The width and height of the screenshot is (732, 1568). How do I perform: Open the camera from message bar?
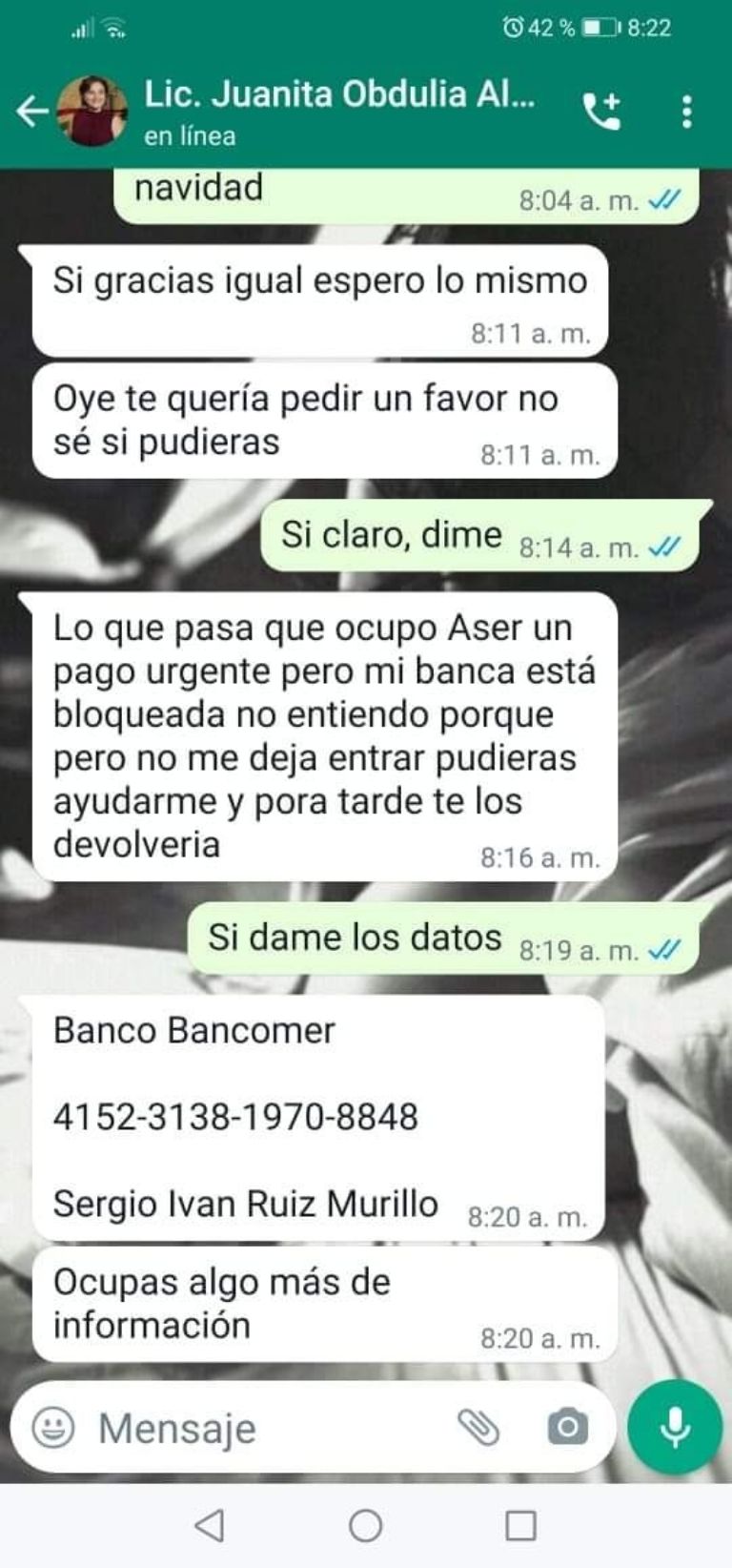click(x=567, y=1428)
